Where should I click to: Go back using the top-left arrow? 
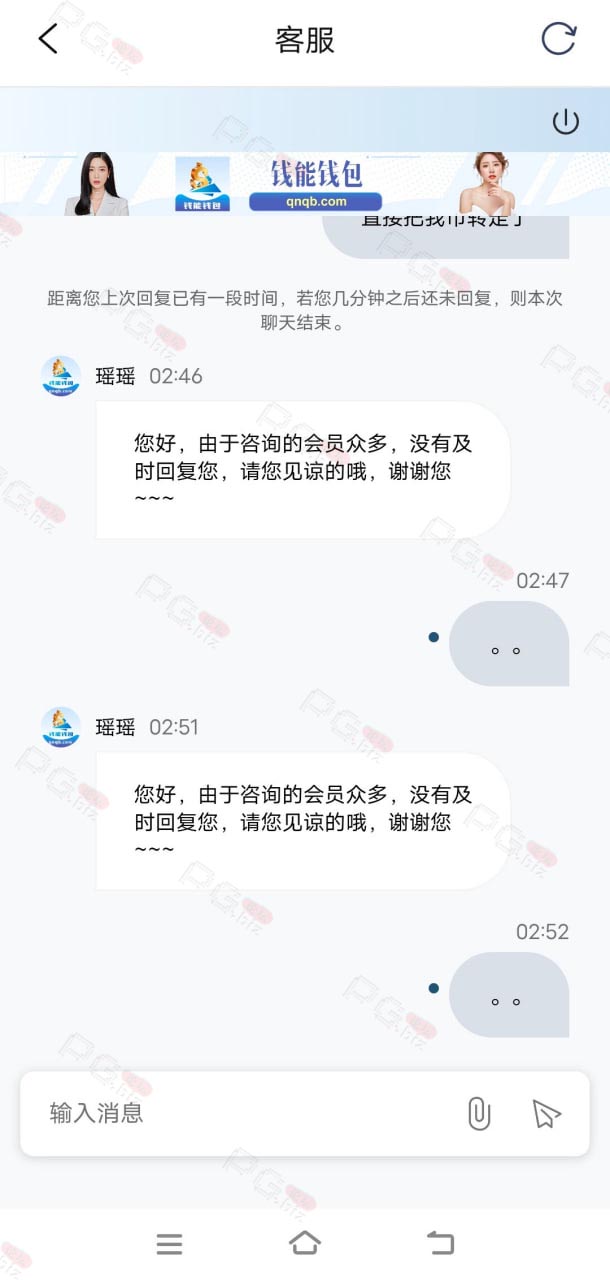coord(48,40)
